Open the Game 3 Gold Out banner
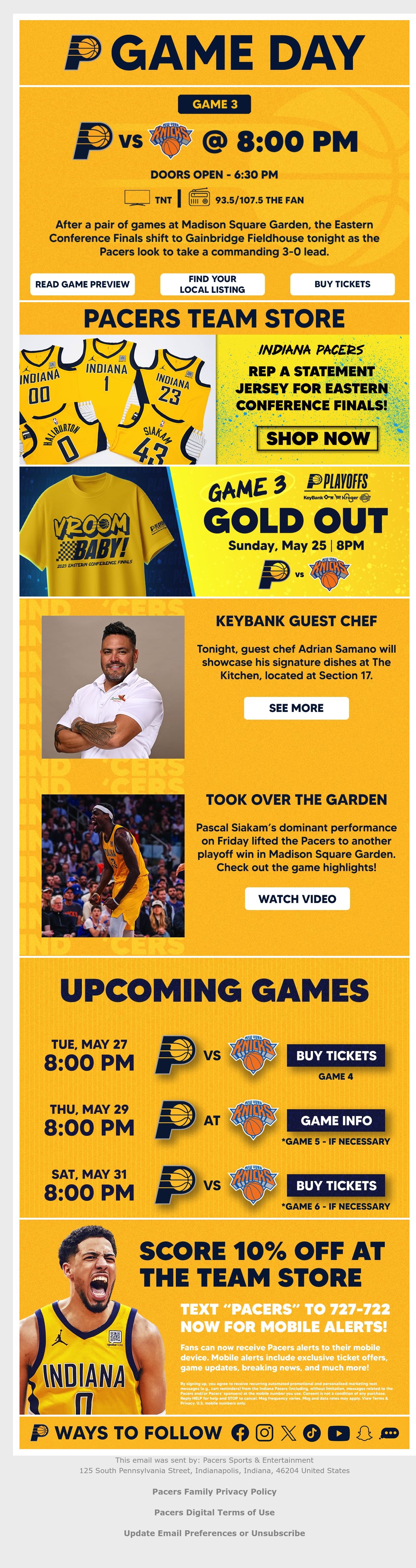This screenshot has width=416, height=1568. point(214,532)
